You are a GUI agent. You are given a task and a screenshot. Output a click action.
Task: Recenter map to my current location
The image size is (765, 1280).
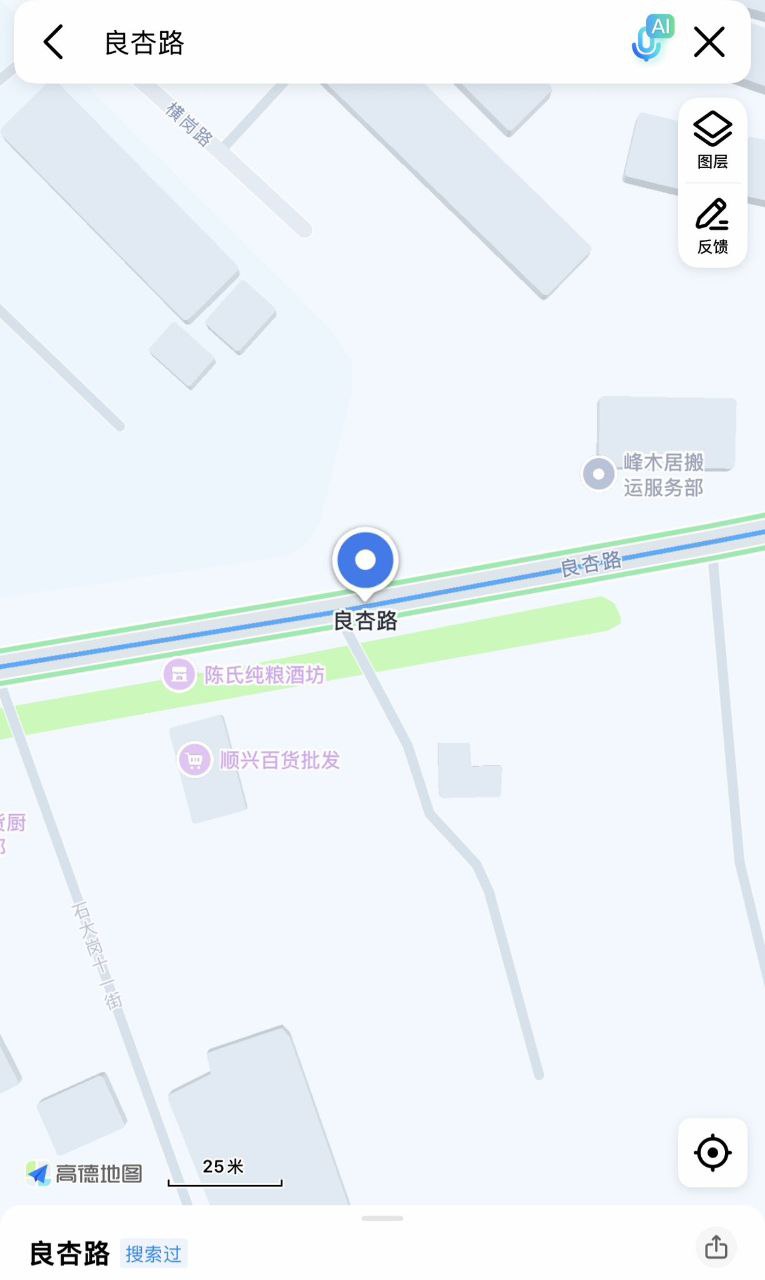coord(712,1152)
